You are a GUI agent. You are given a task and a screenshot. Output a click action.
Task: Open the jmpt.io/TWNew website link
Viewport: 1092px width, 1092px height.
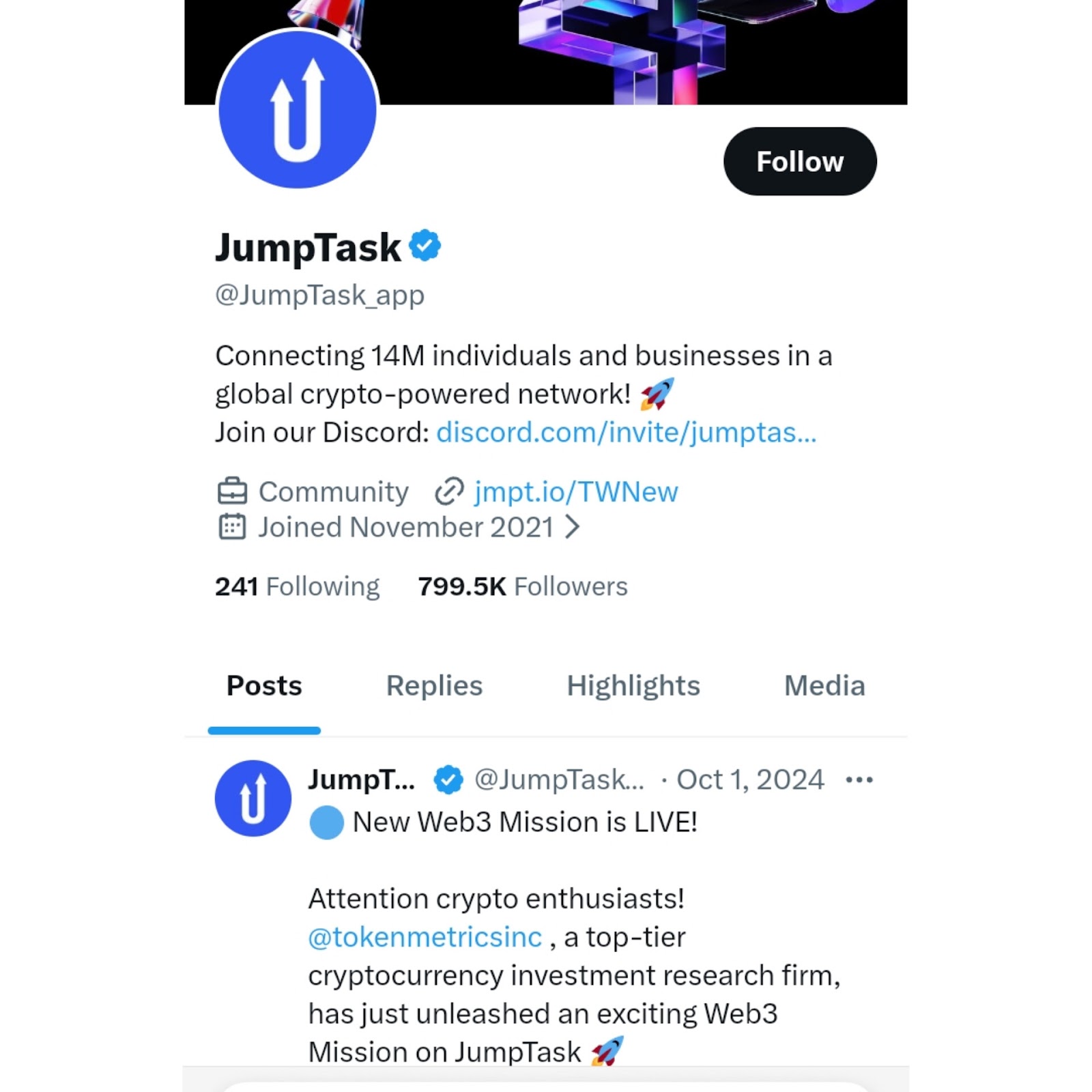click(x=575, y=492)
